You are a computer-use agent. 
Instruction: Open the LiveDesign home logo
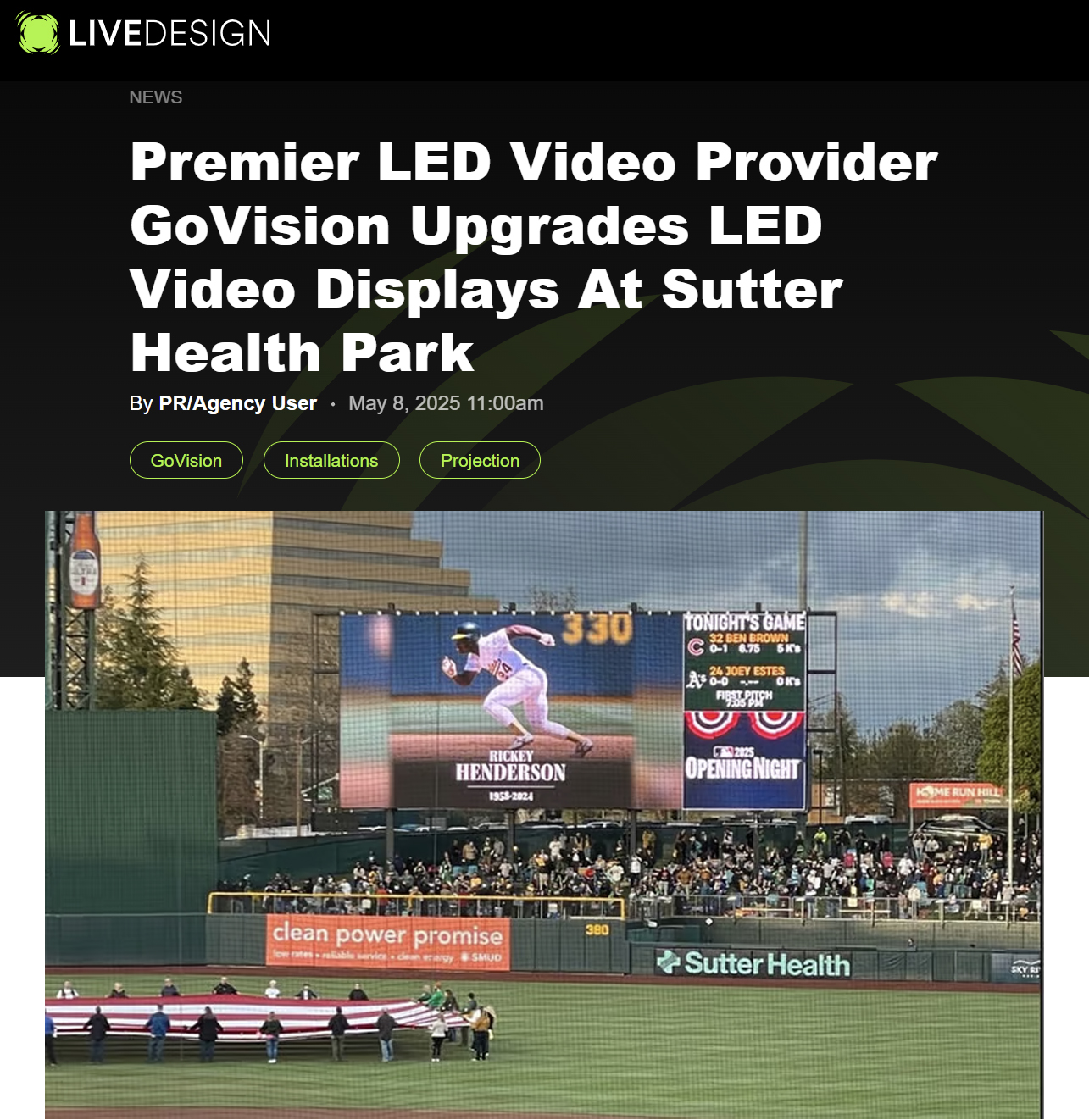(144, 34)
